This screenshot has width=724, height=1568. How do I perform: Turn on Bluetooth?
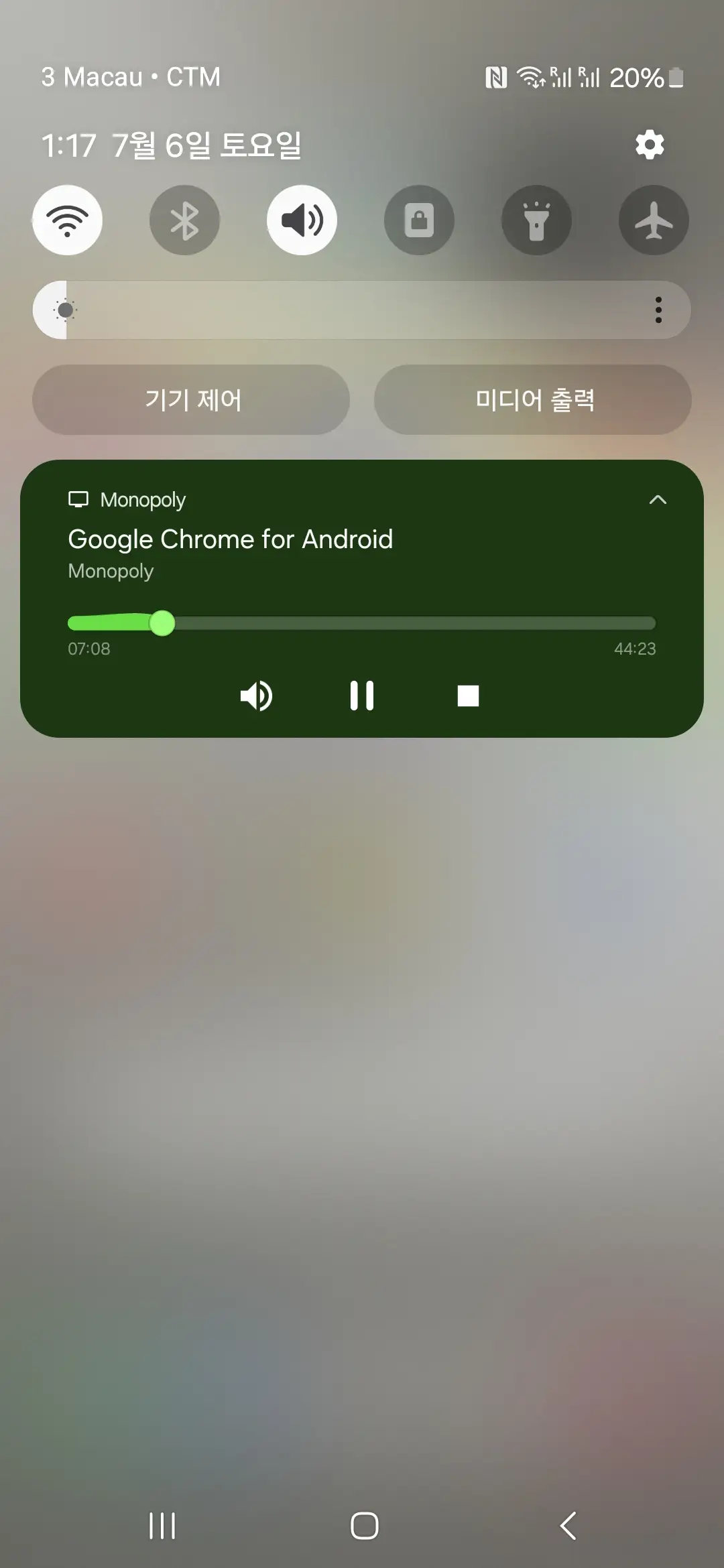(184, 220)
